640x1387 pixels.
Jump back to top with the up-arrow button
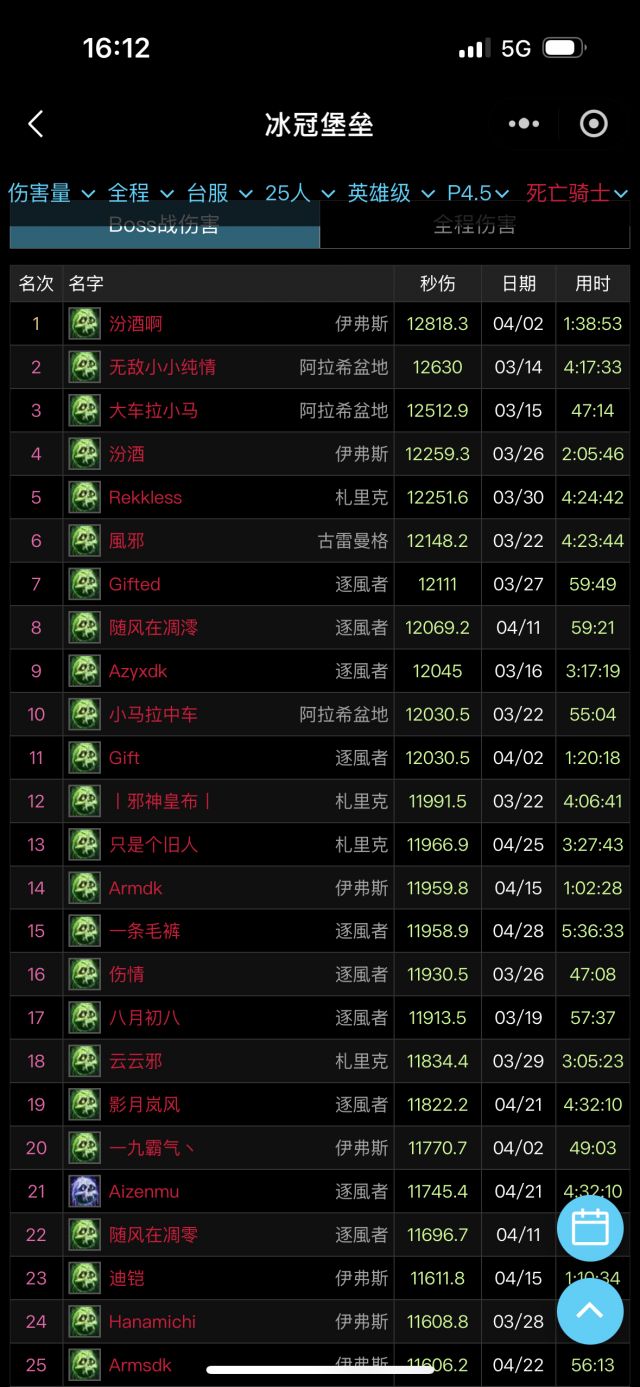point(590,1310)
